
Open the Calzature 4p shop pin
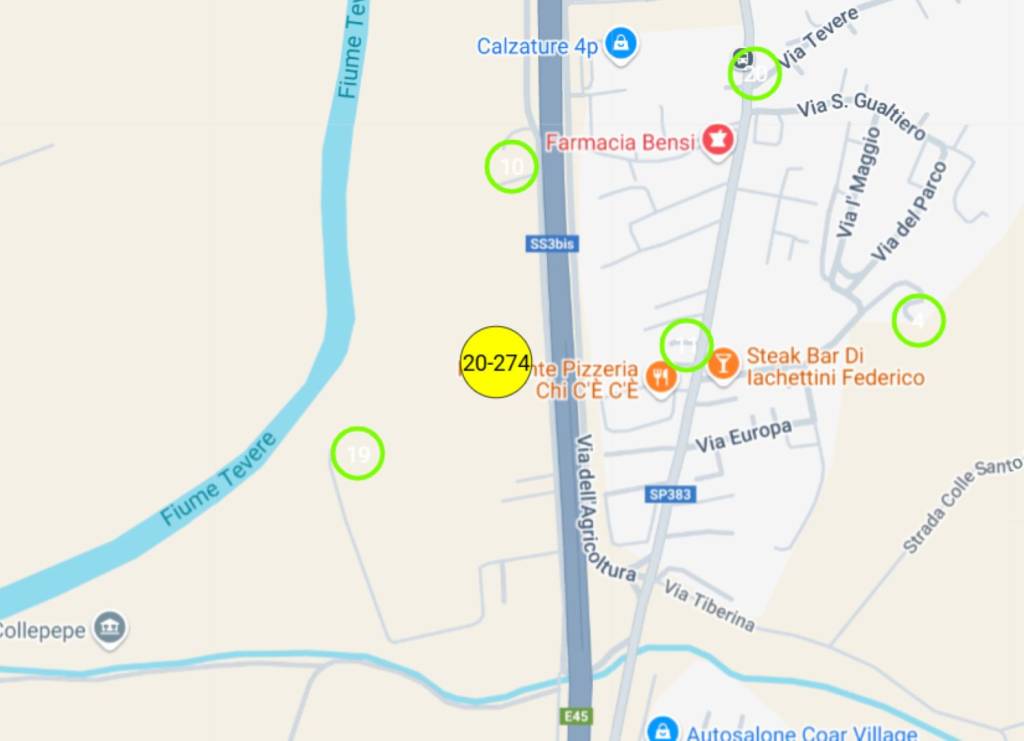(621, 44)
